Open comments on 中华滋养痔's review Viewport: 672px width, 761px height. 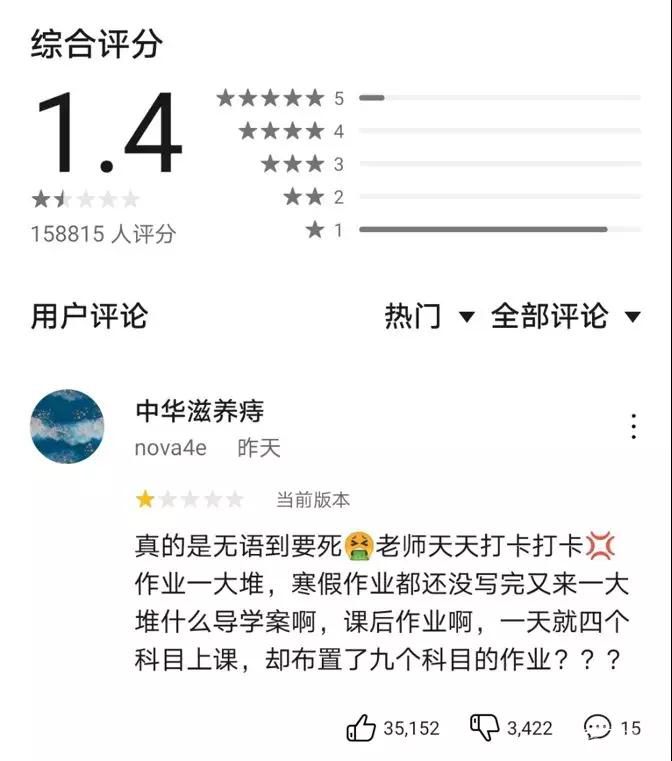click(598, 728)
